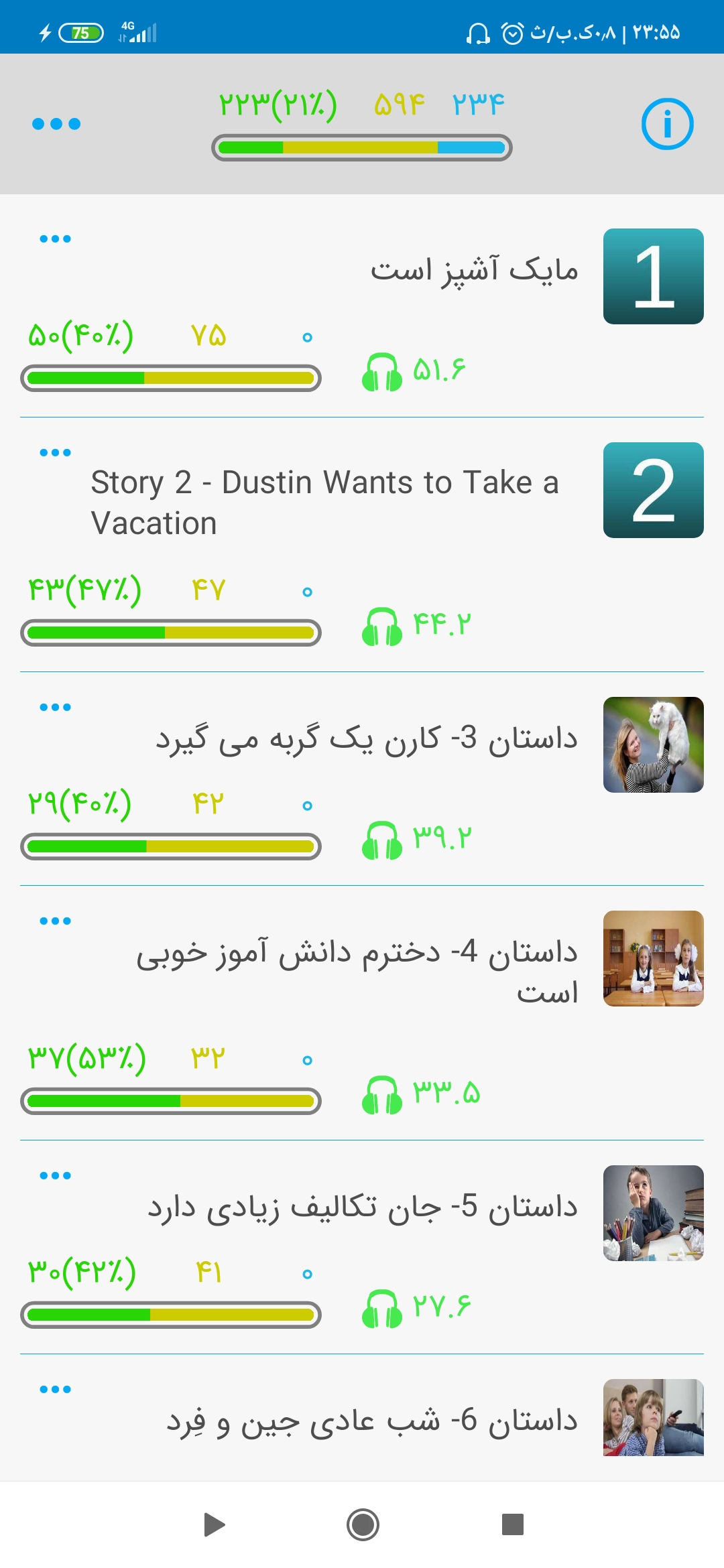Image resolution: width=724 pixels, height=1568 pixels.
Task: Show more options for Story 2 lesson
Action: pos(55,453)
